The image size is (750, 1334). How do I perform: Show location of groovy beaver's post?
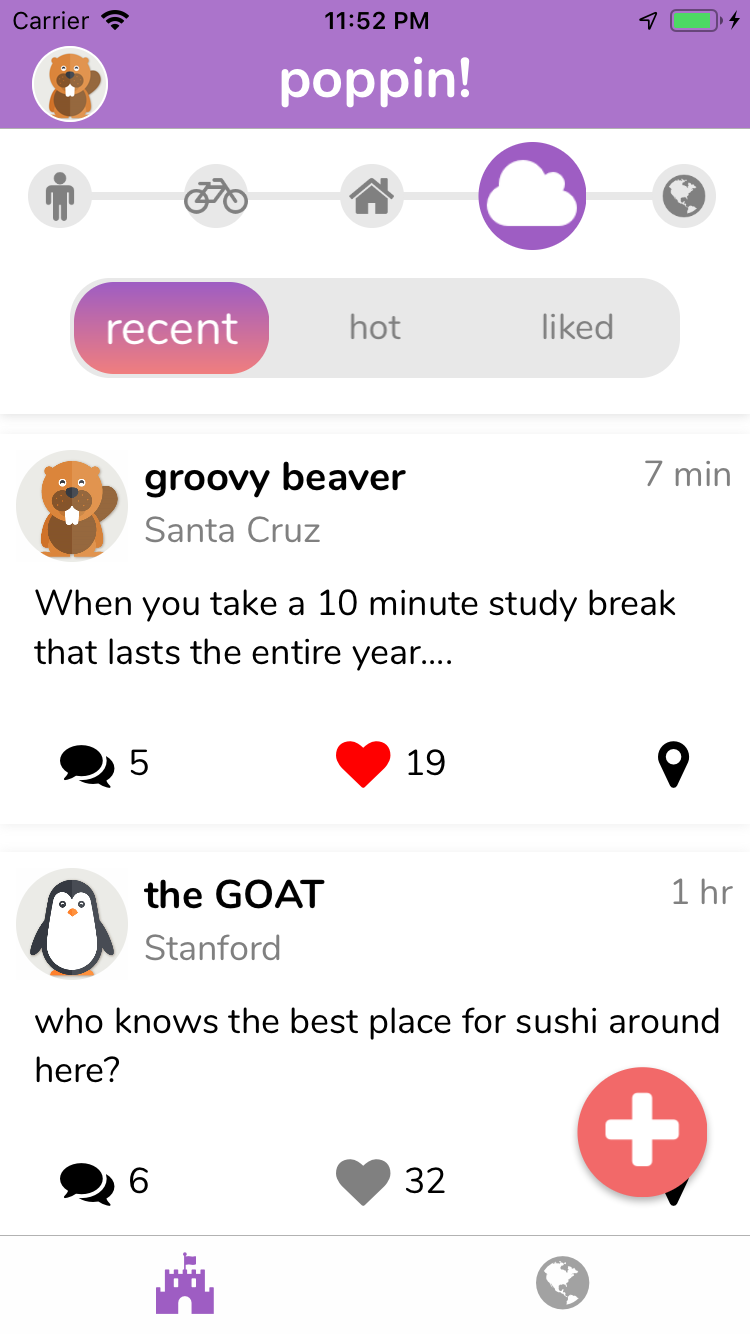(x=673, y=765)
